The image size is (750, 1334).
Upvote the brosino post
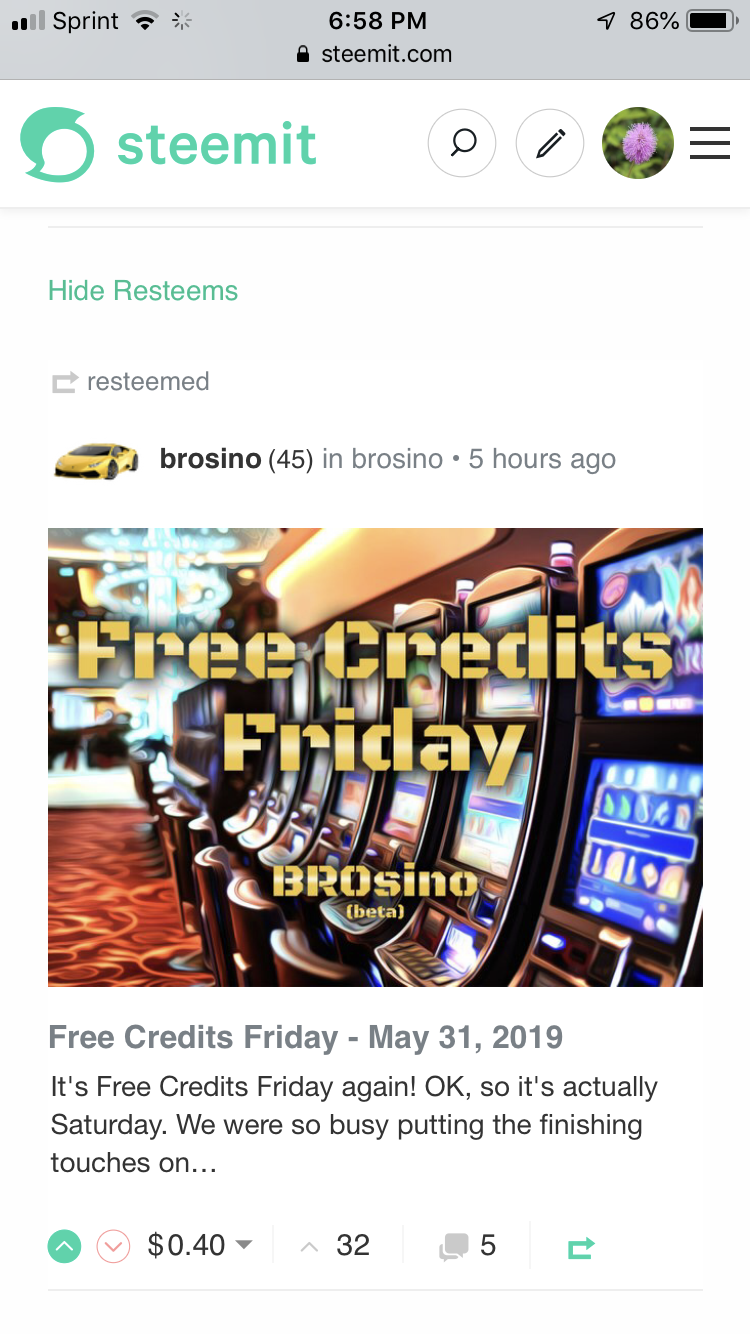click(x=64, y=1246)
